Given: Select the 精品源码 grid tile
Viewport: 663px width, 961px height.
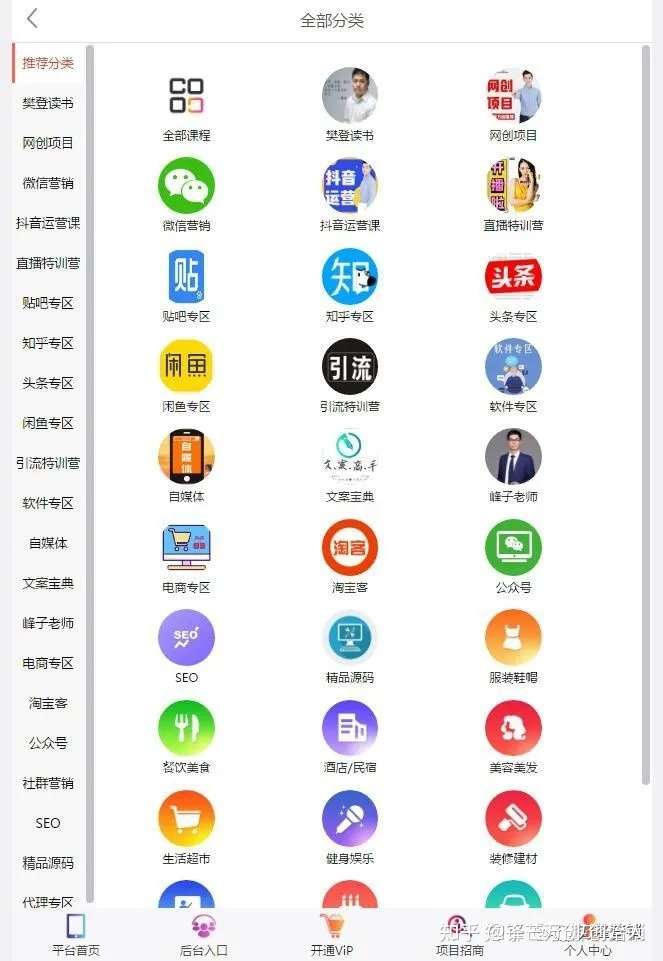Looking at the screenshot, I should tap(350, 638).
